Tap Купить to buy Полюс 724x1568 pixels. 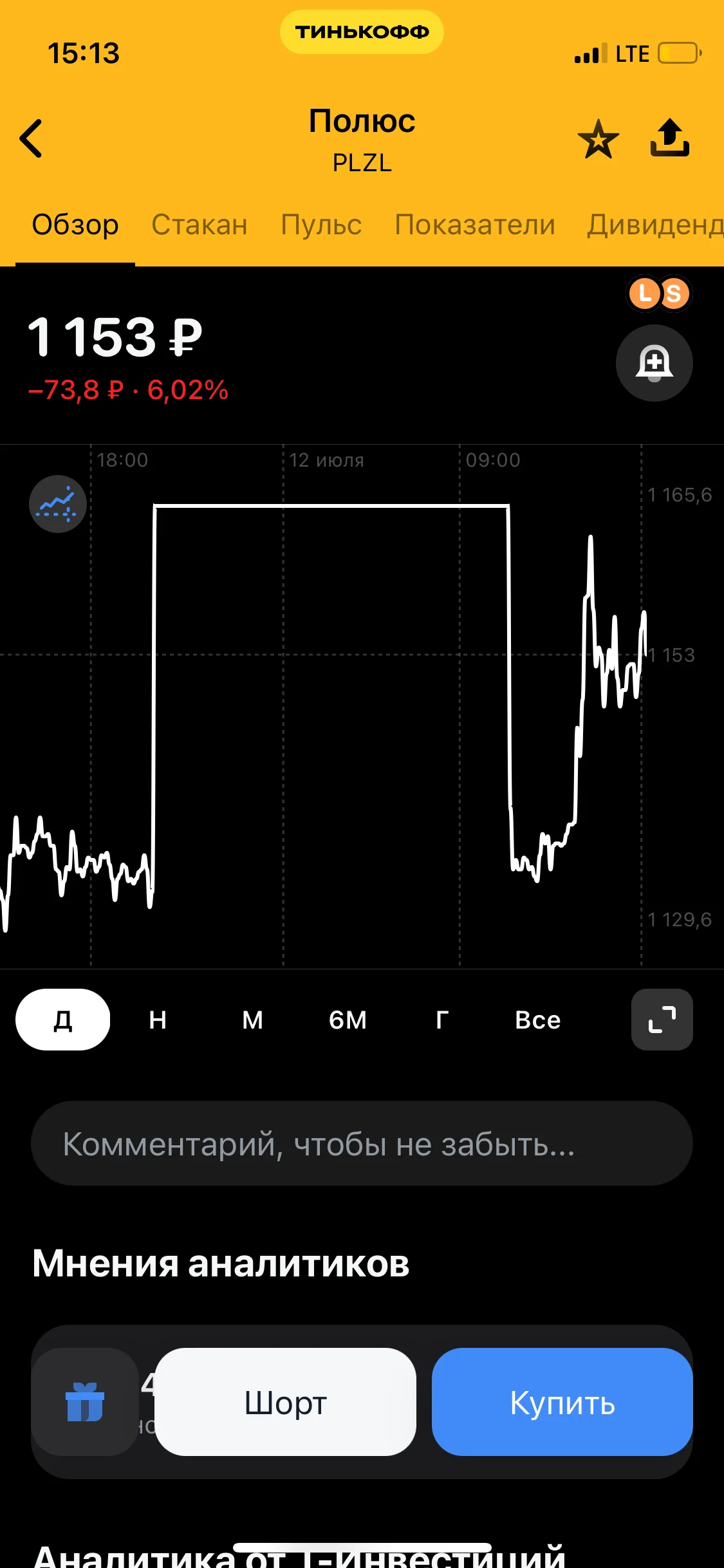coord(562,1402)
